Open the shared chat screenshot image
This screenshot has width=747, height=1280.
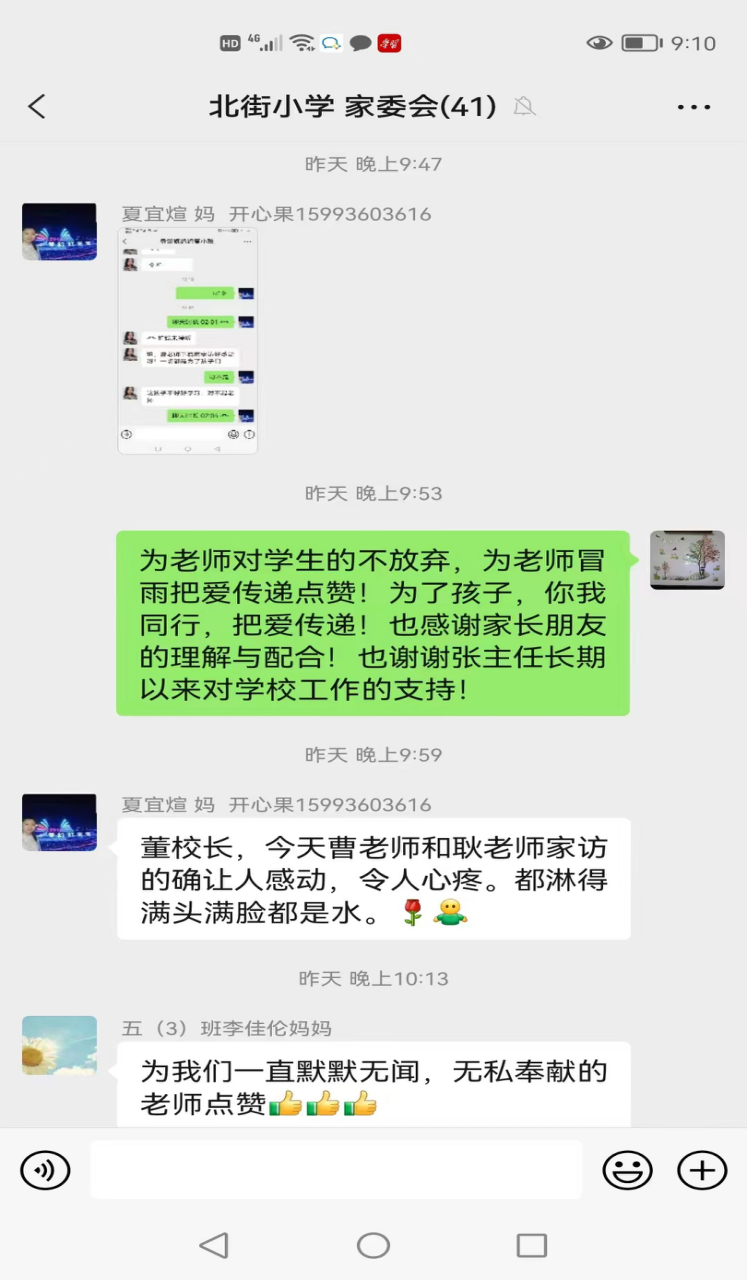click(x=188, y=340)
